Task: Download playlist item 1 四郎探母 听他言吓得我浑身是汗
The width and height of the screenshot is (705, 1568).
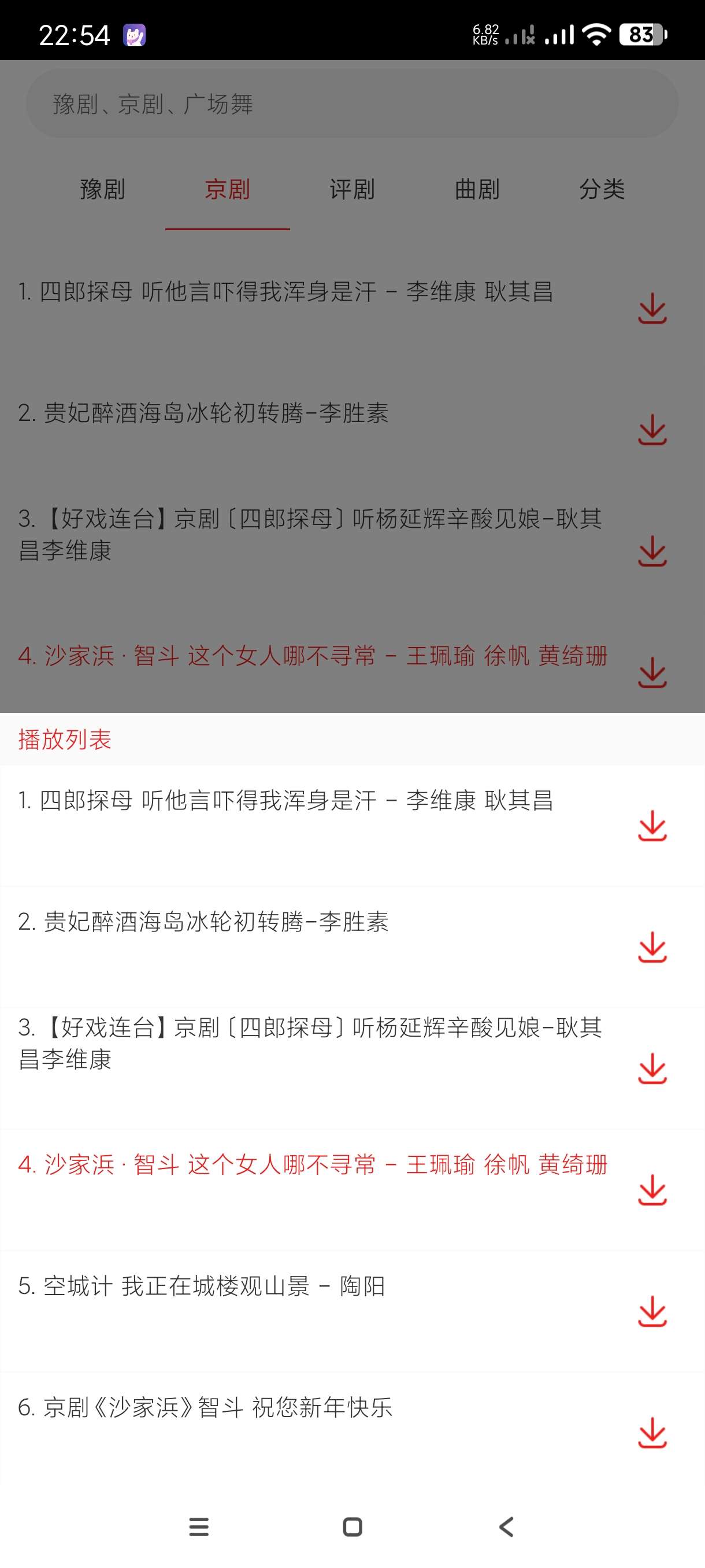Action: 652,826
